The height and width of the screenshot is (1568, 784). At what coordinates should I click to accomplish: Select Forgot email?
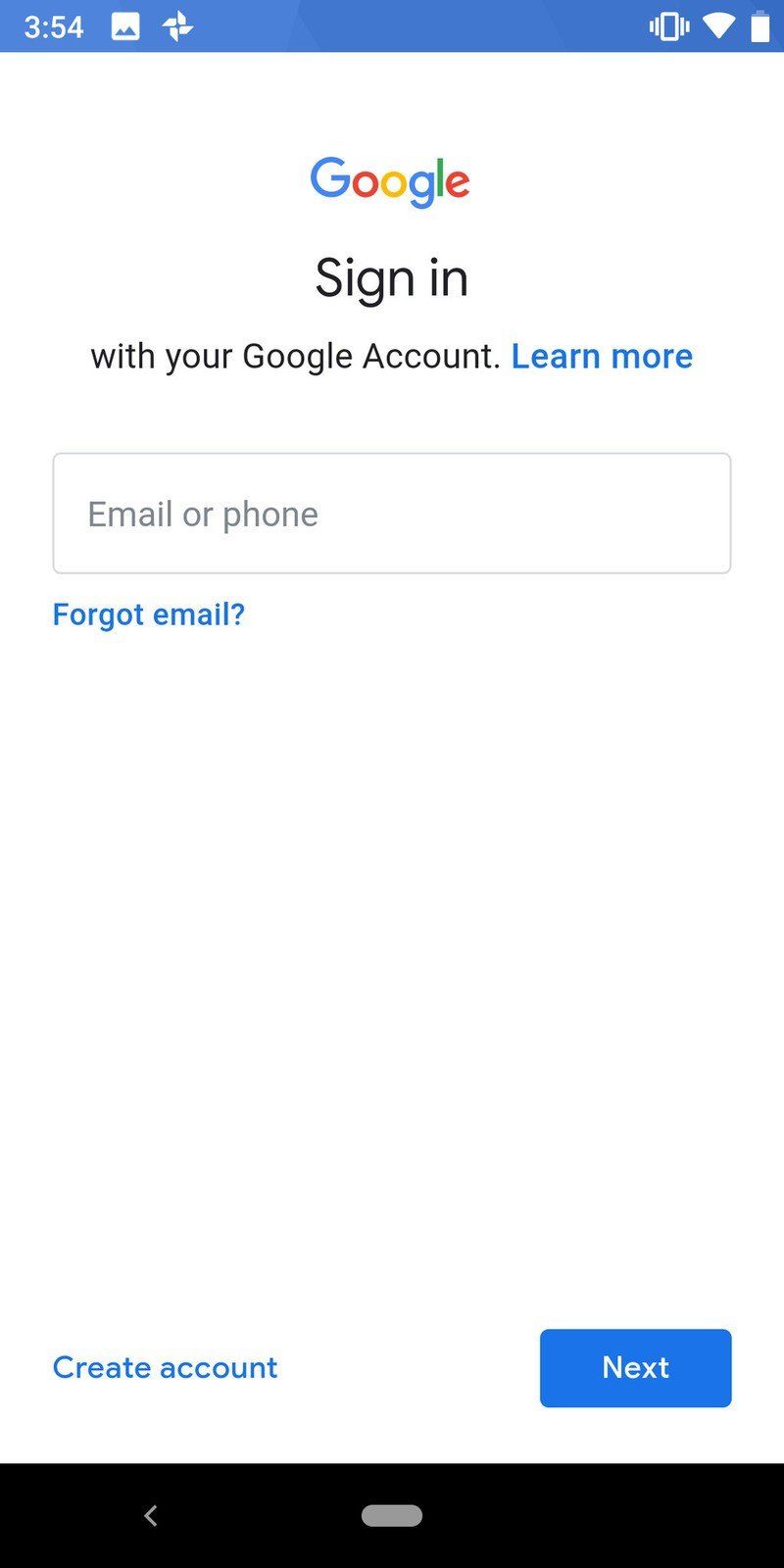pyautogui.click(x=148, y=614)
